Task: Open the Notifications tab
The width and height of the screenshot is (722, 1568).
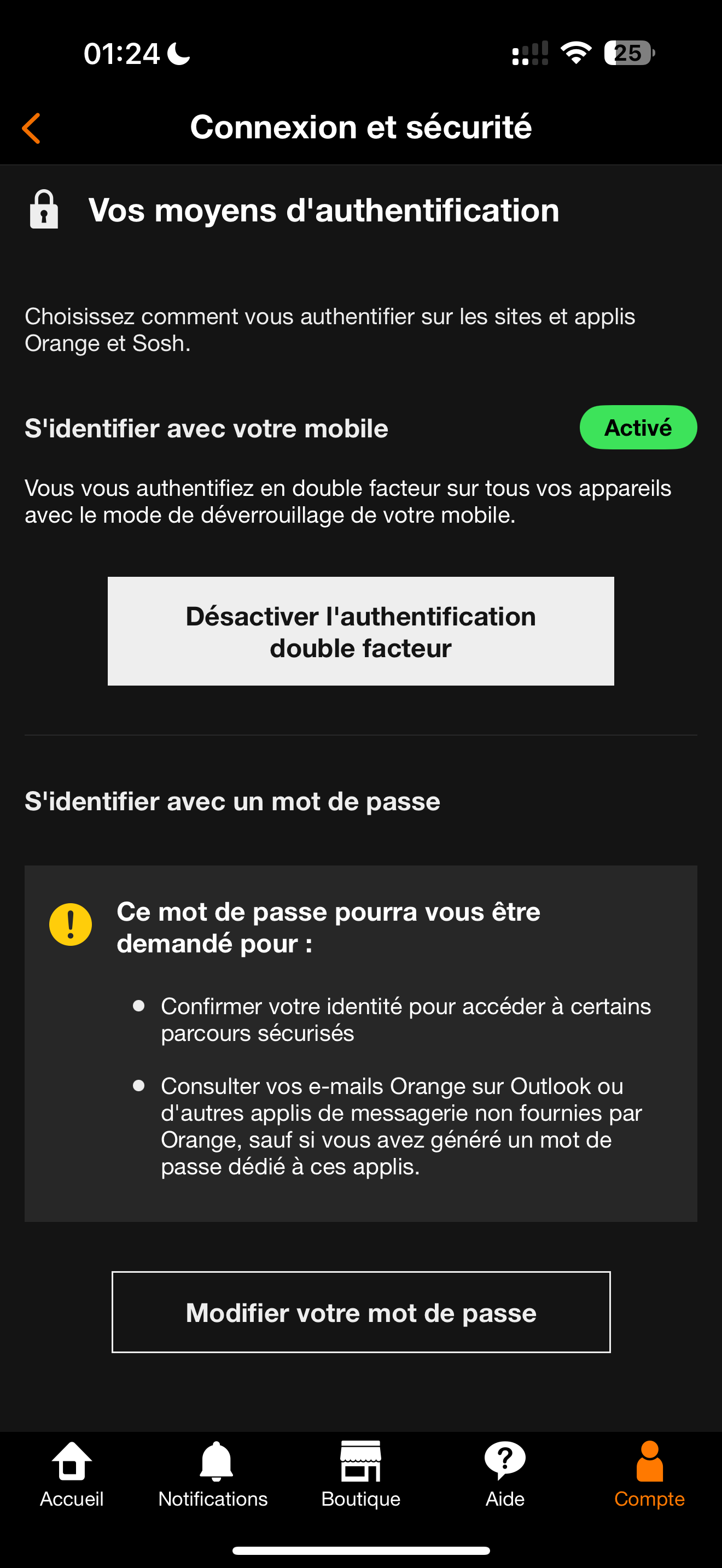Action: (213, 1473)
